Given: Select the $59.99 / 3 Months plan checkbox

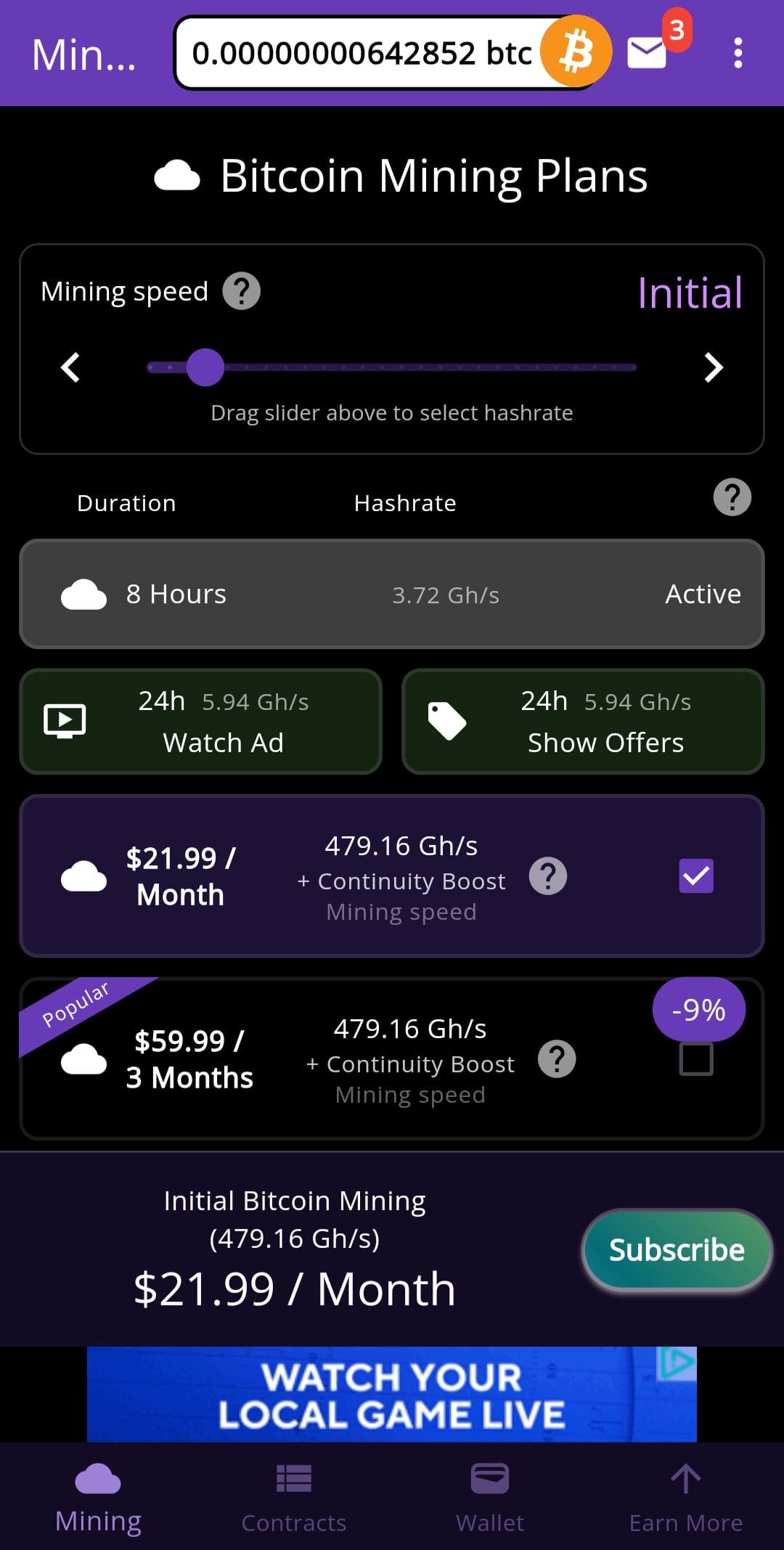Looking at the screenshot, I should click(x=695, y=1059).
